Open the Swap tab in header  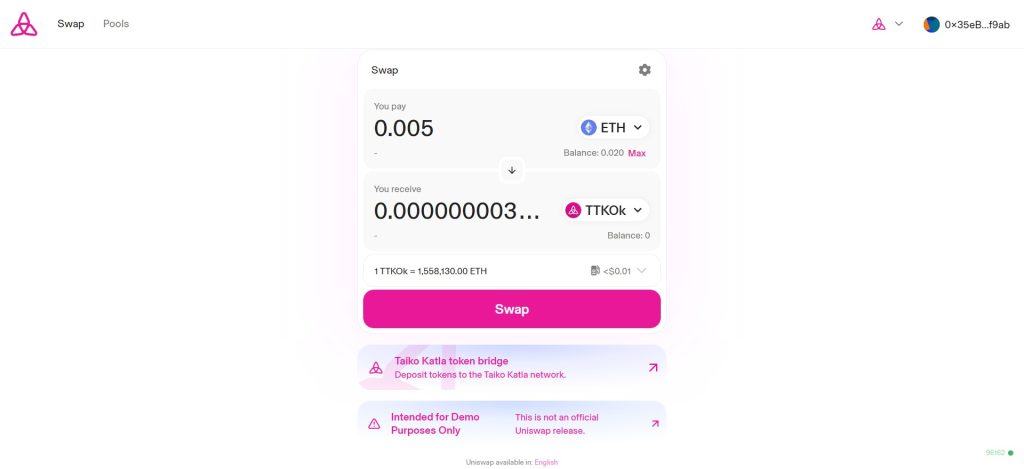click(x=71, y=24)
